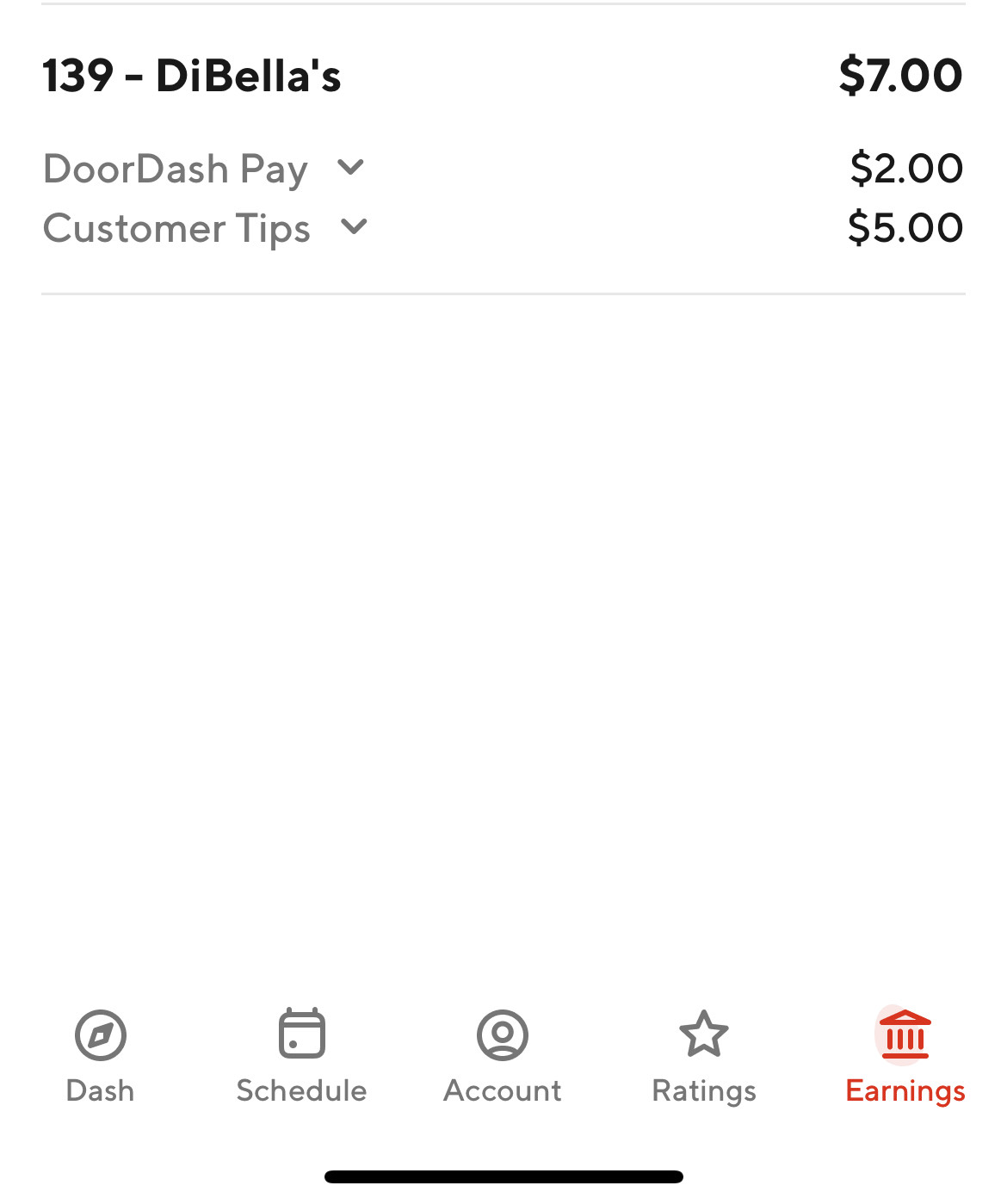Screen dimensions: 1007x1204
Task: Go to the Account tab
Action: coord(503,1056)
